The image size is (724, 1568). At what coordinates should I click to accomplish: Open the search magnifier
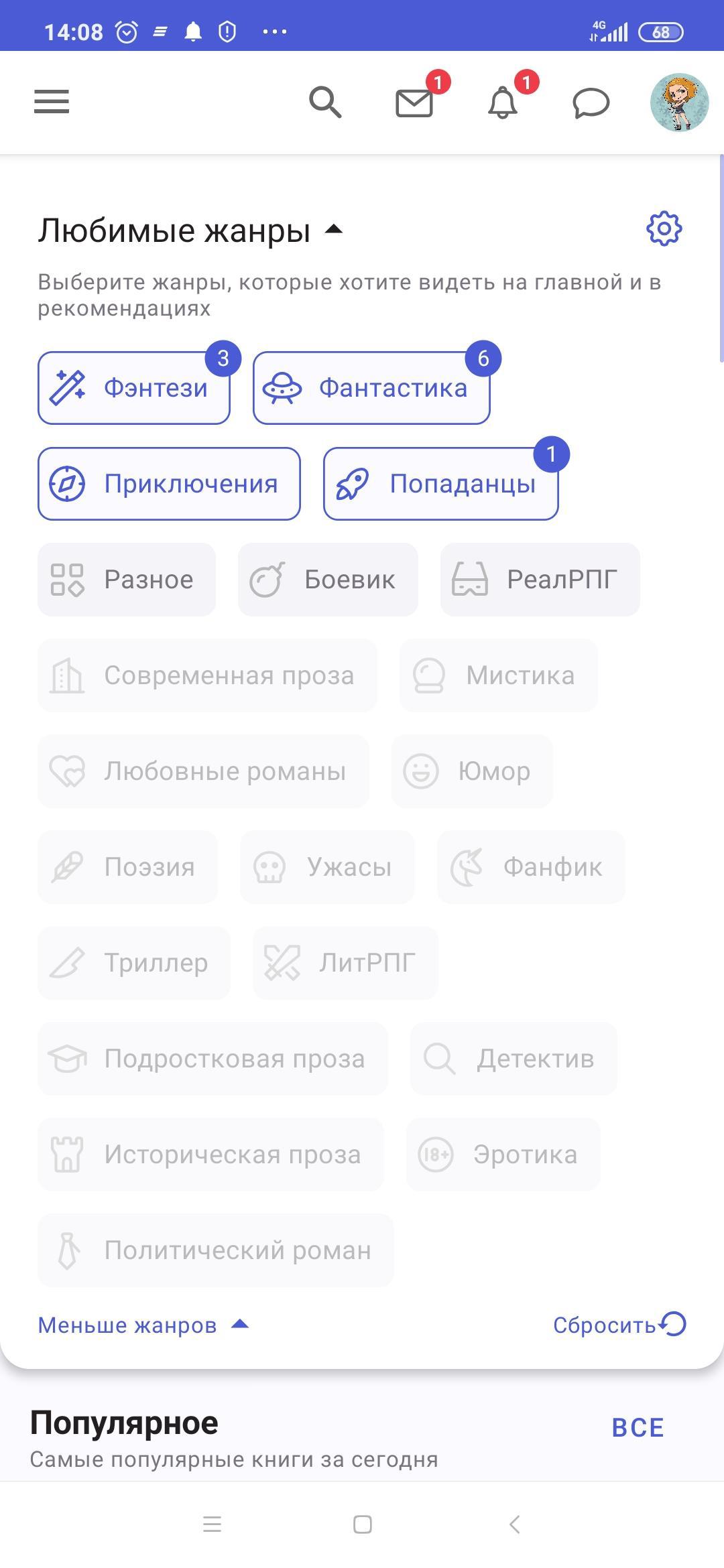click(x=325, y=103)
